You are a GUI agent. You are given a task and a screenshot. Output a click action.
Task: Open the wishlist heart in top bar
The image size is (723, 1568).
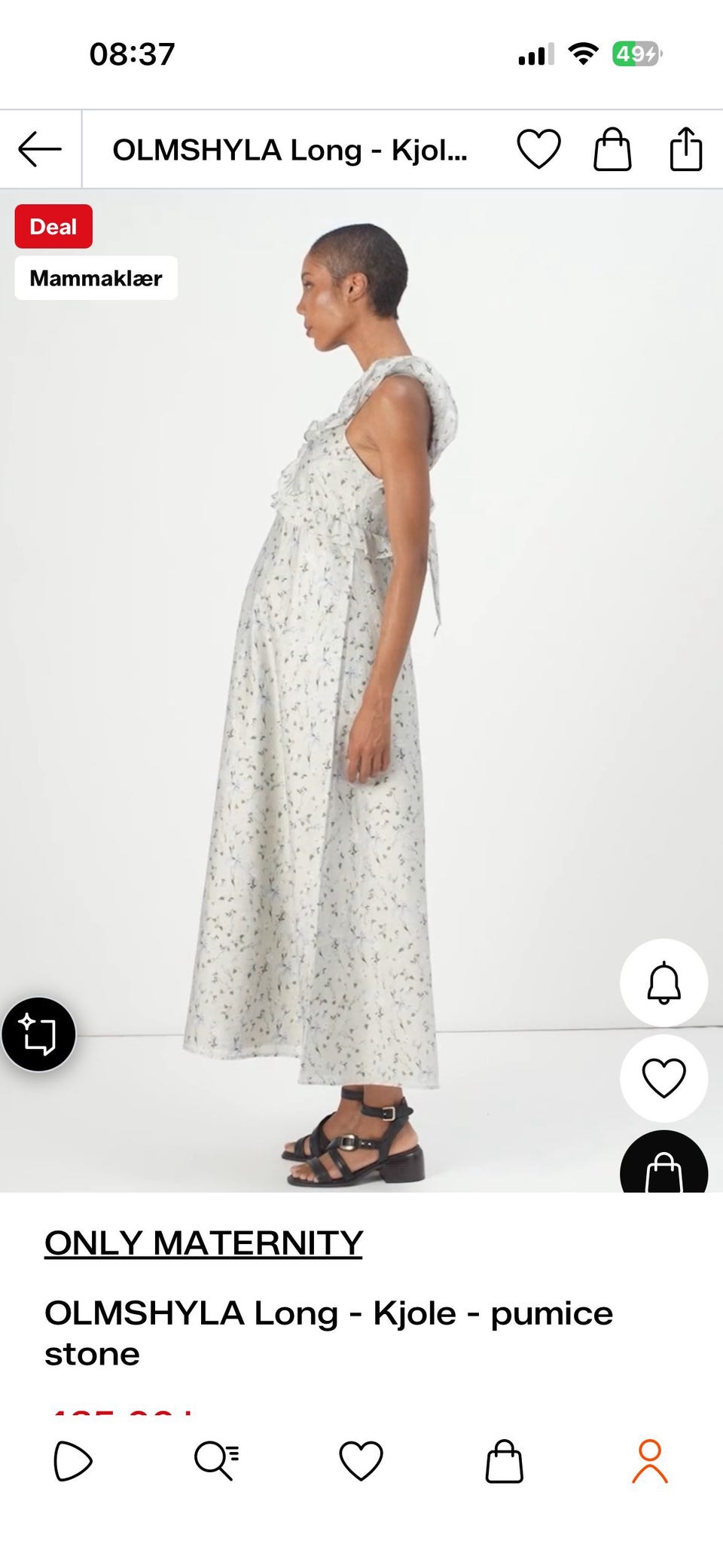(x=538, y=149)
